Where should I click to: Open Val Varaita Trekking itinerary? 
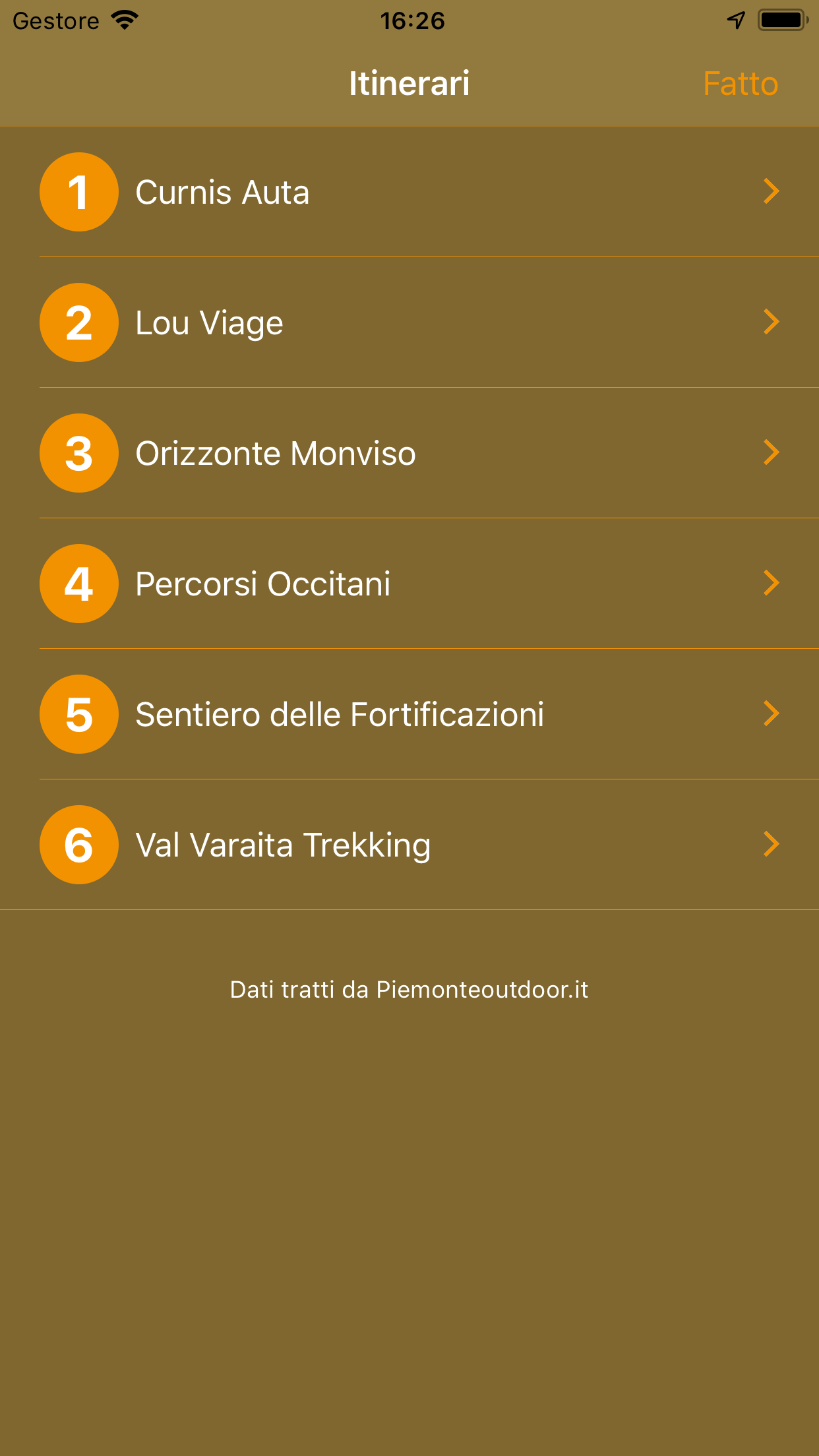point(409,845)
